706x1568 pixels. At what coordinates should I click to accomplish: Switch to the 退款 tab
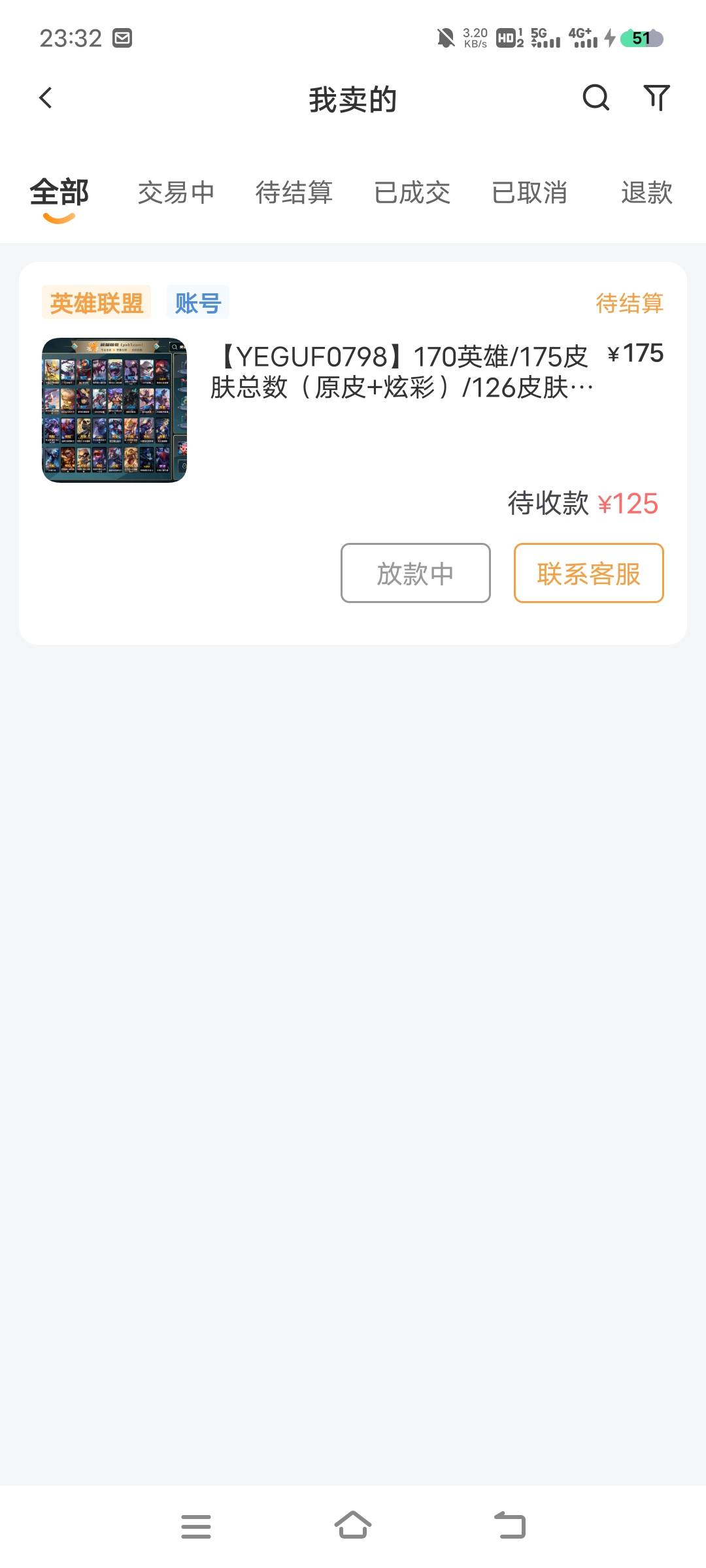[x=647, y=193]
